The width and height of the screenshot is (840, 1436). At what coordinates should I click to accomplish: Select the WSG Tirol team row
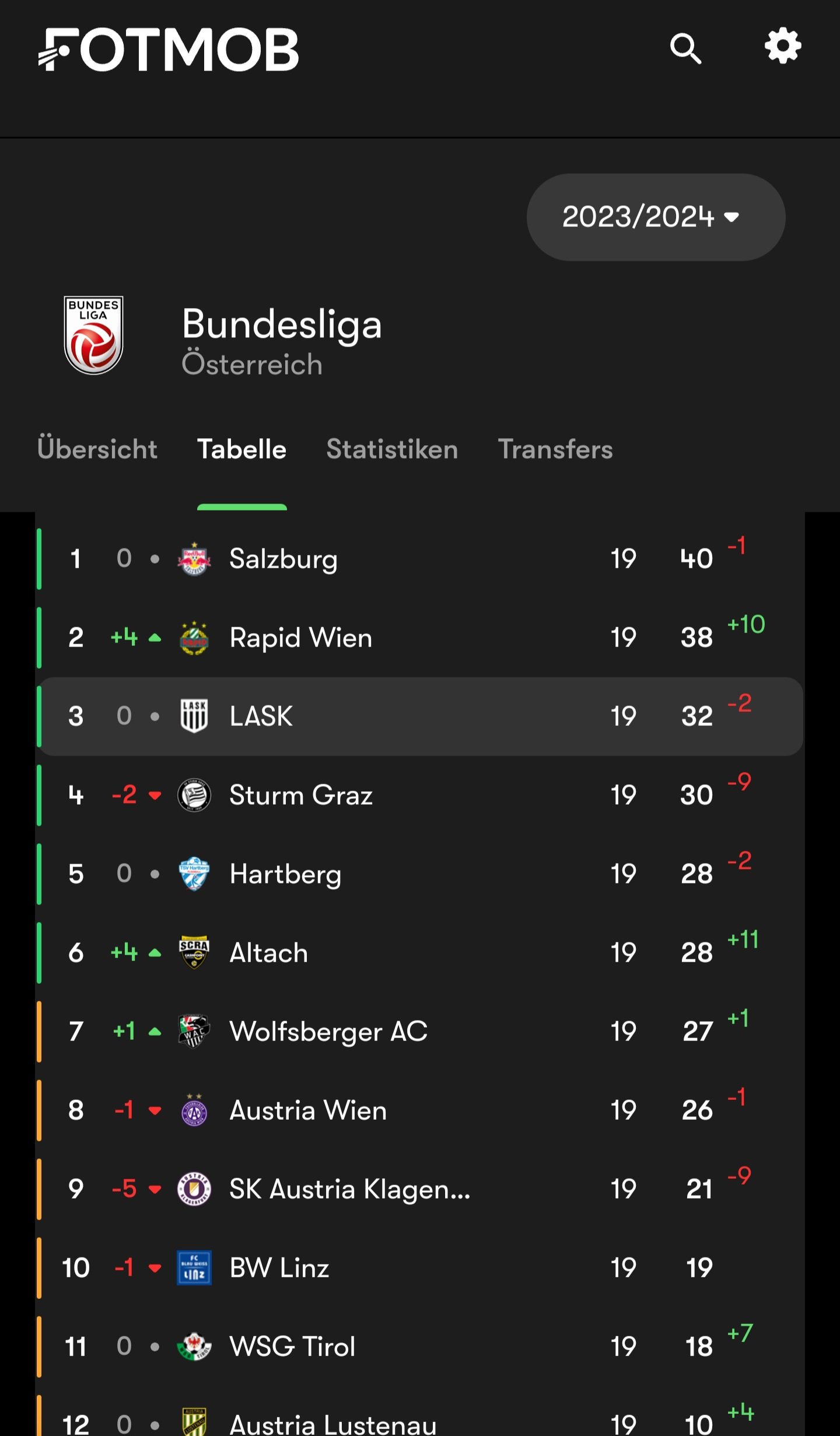pos(420,1346)
